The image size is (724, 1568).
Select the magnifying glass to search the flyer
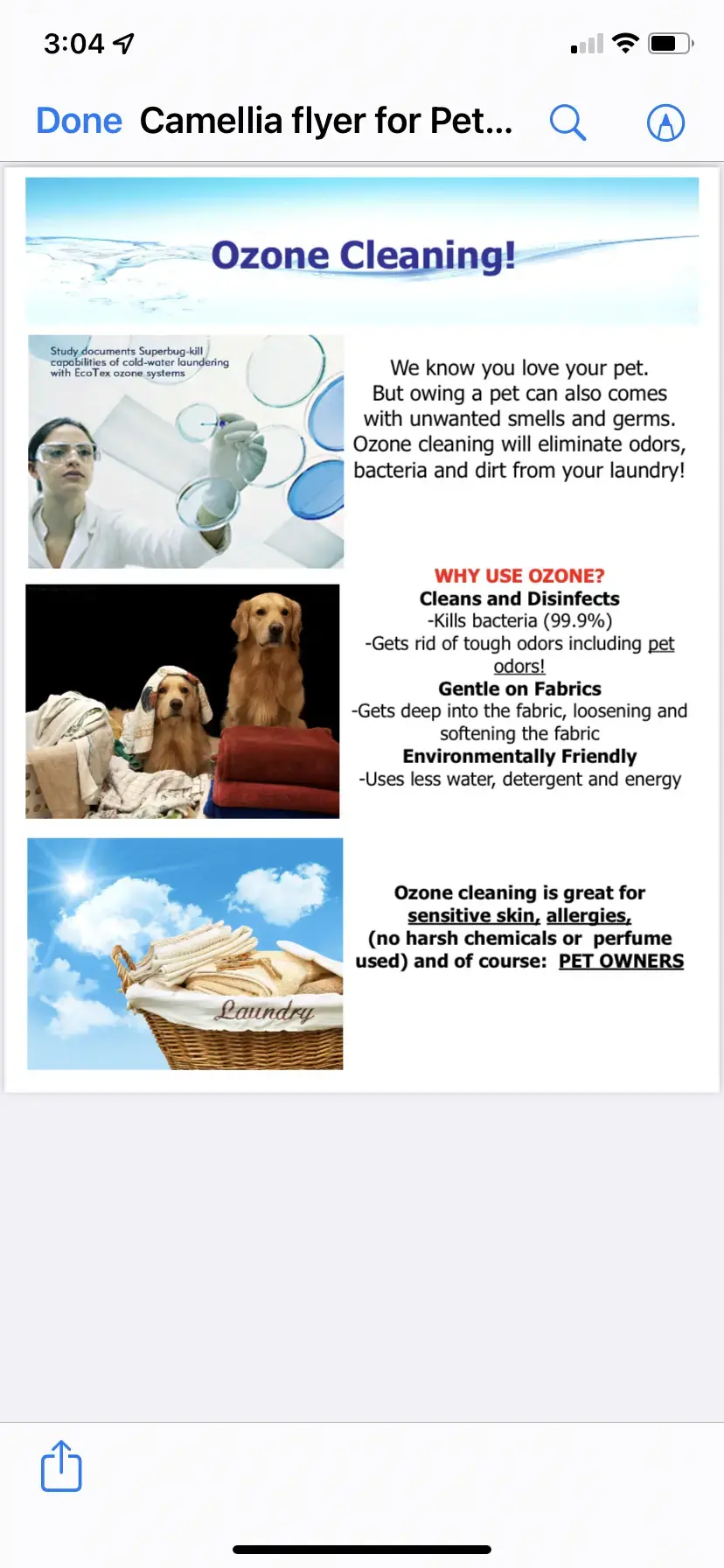click(x=567, y=122)
